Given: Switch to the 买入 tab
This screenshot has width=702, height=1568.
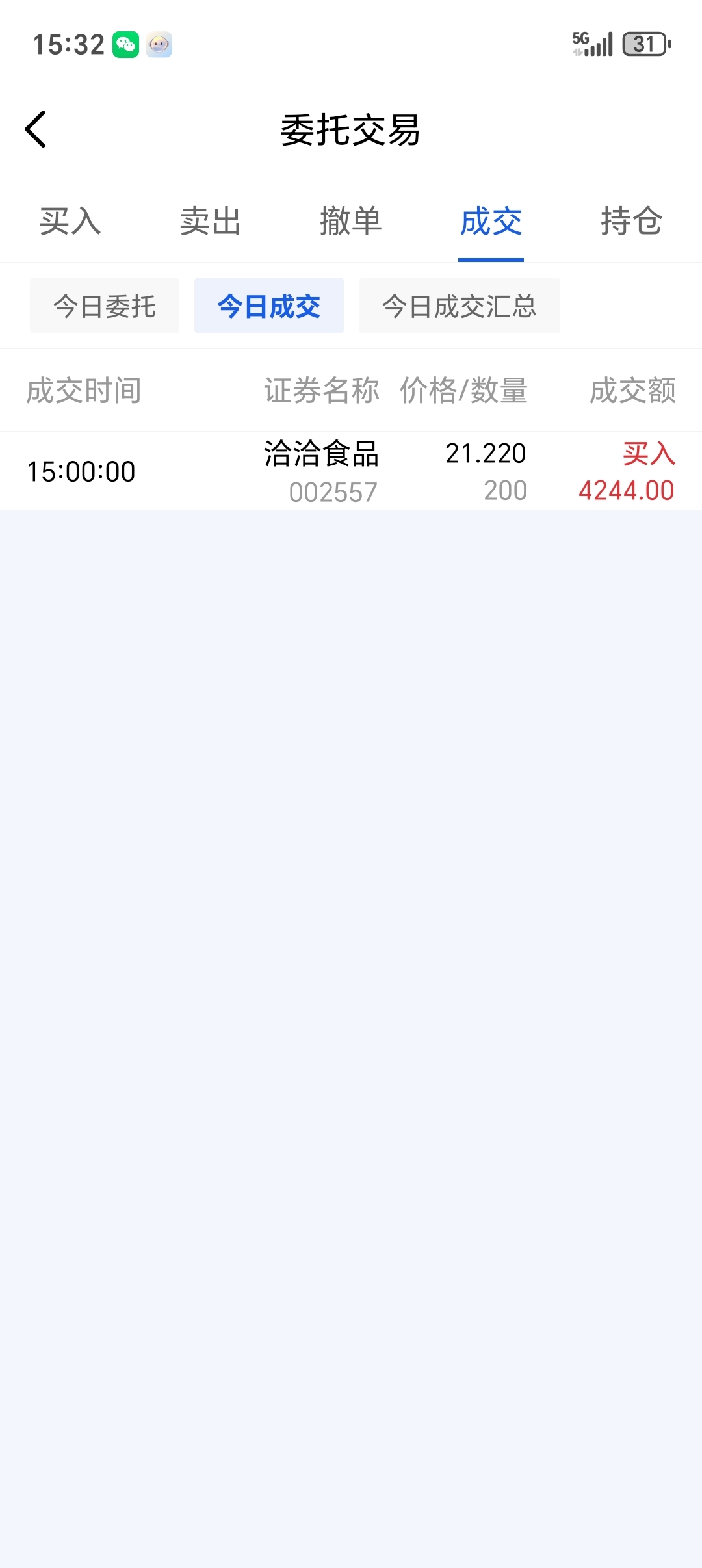Looking at the screenshot, I should coord(70,222).
